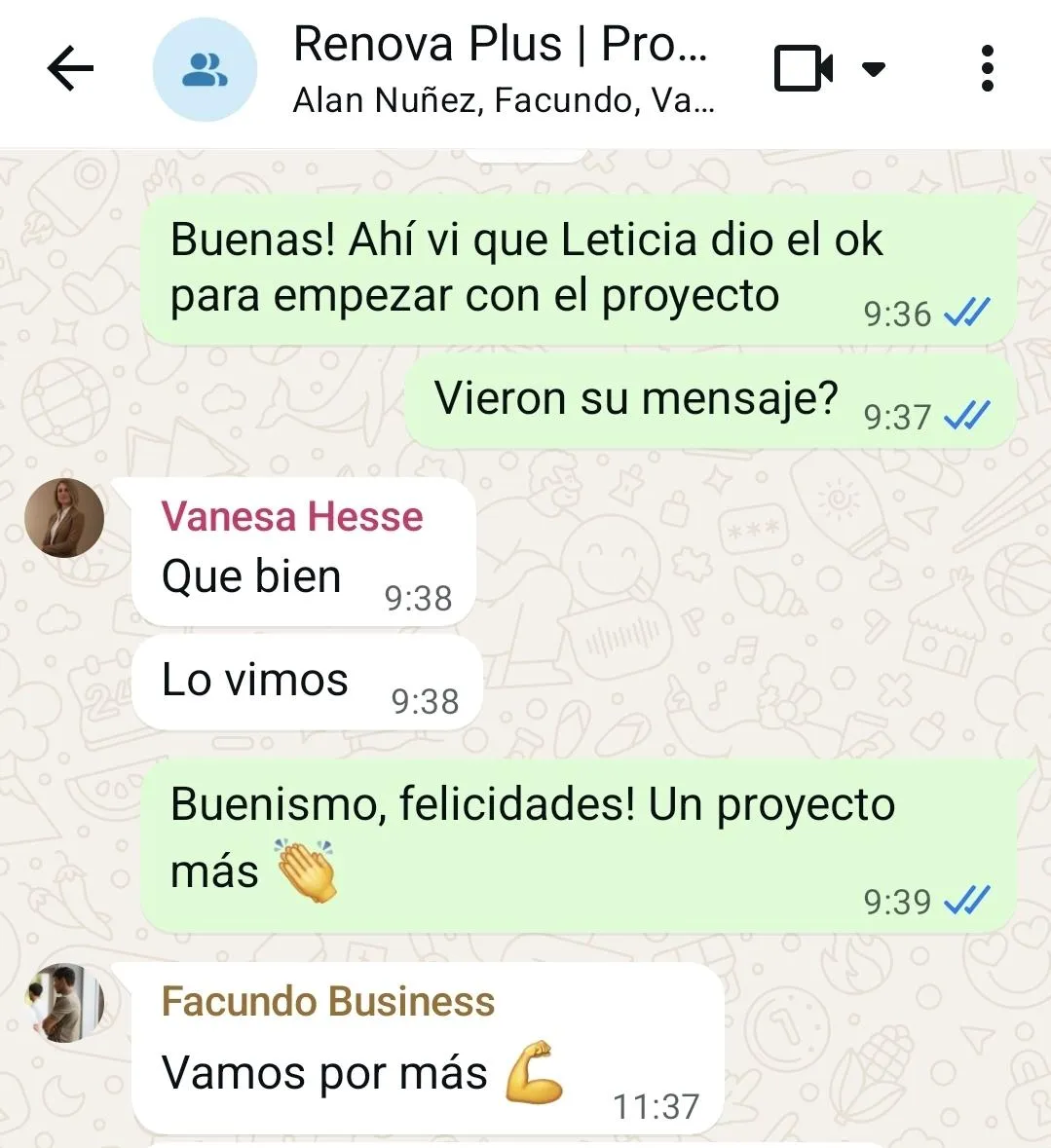
Task: Go back to the chats list
Action: pos(70,69)
